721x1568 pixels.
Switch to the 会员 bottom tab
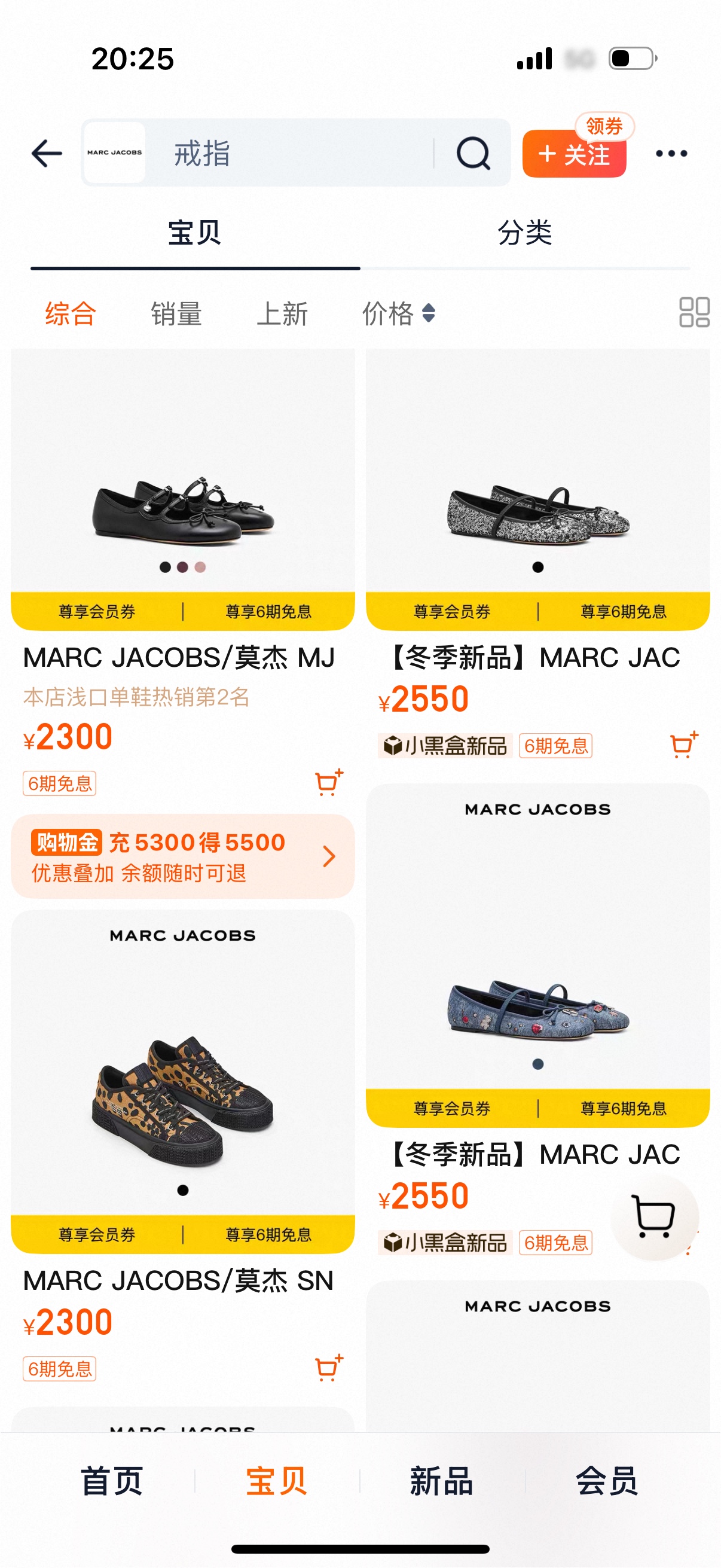point(607,1481)
